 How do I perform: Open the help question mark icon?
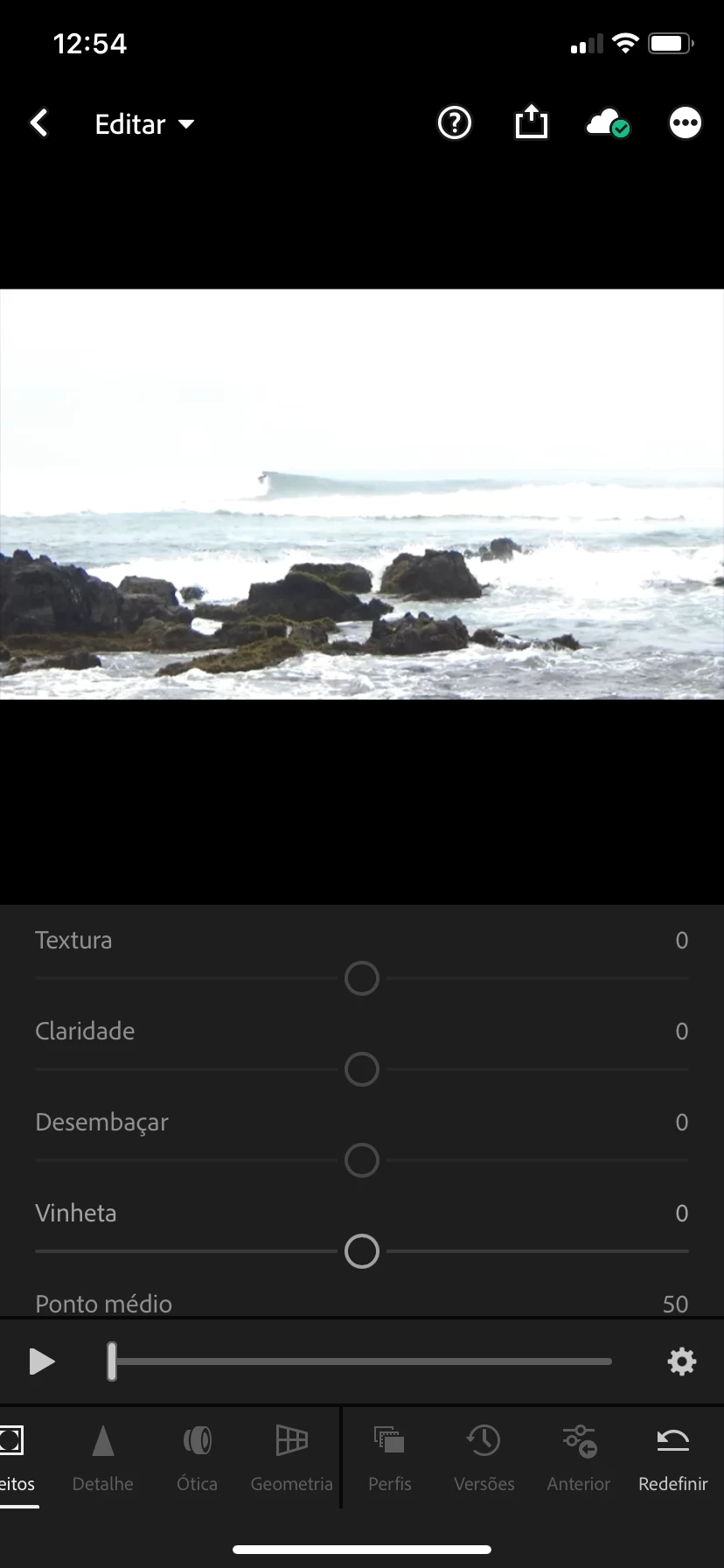click(454, 123)
